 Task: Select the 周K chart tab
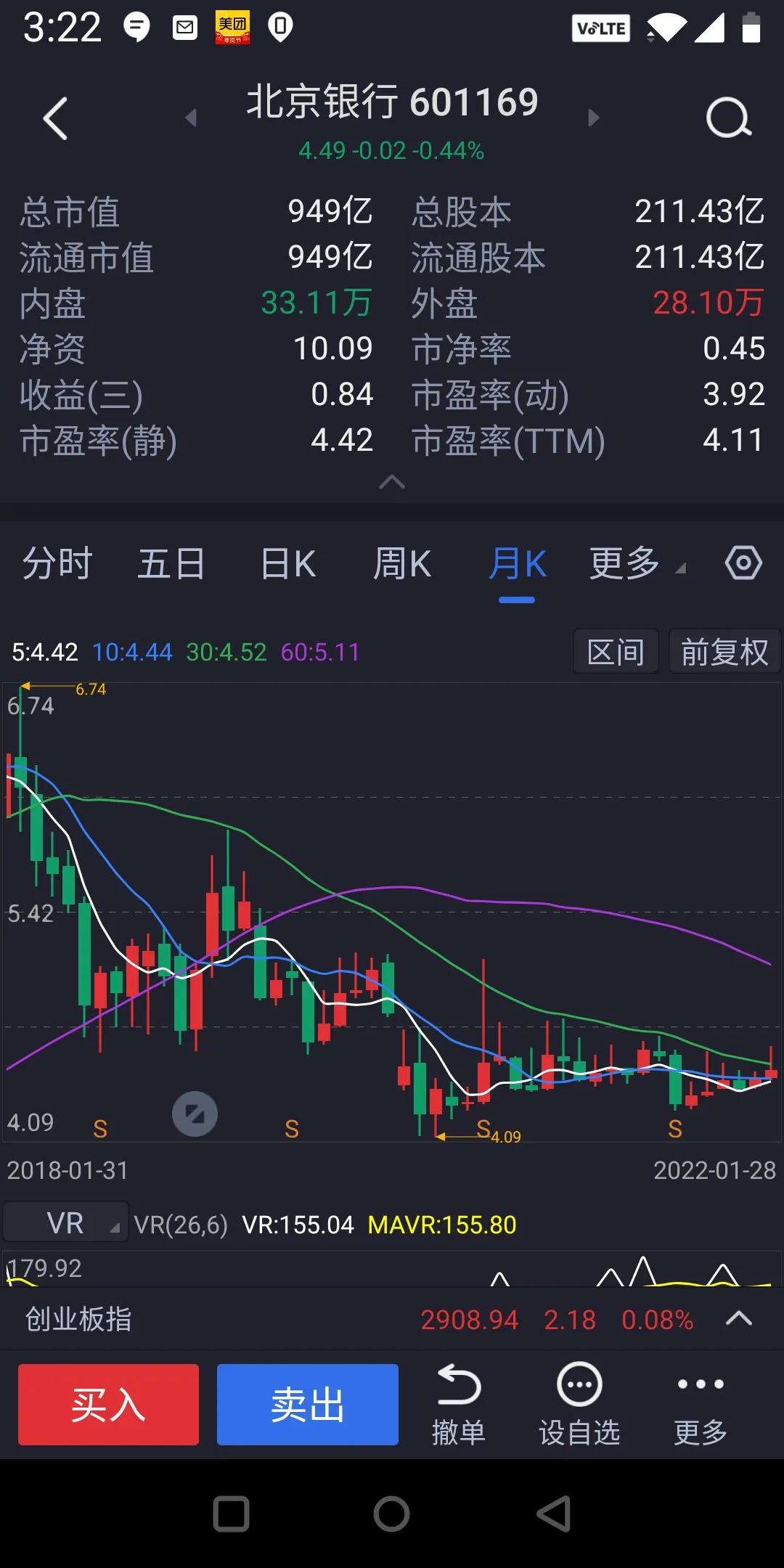[402, 564]
